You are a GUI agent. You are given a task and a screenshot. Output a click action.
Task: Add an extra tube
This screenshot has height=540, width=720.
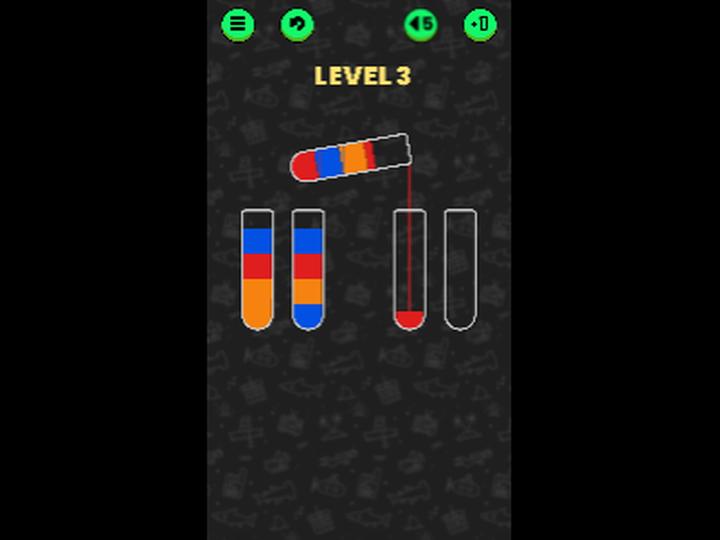tap(480, 23)
